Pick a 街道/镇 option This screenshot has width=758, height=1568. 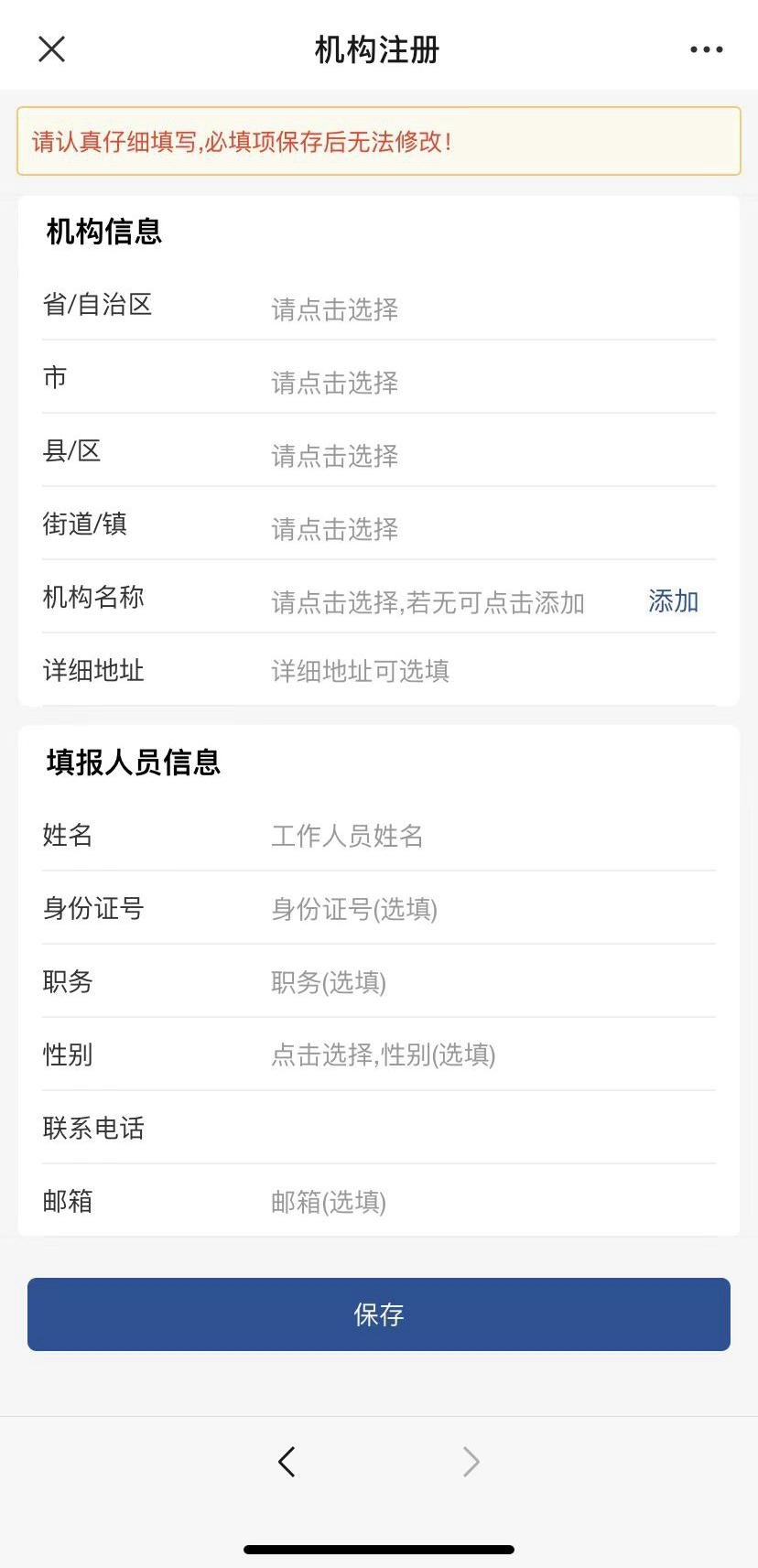[x=335, y=529]
